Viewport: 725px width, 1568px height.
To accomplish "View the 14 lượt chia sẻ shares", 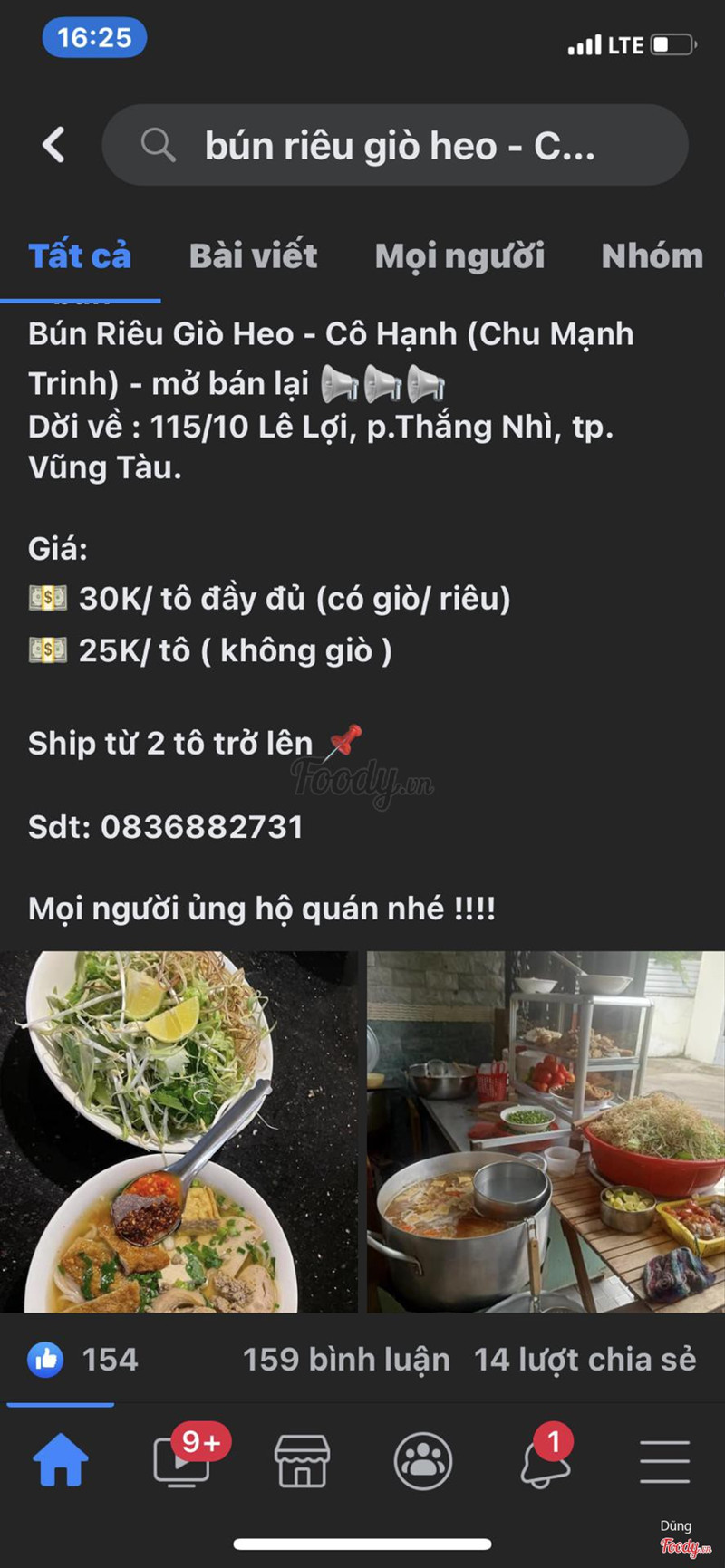I will tap(585, 1359).
